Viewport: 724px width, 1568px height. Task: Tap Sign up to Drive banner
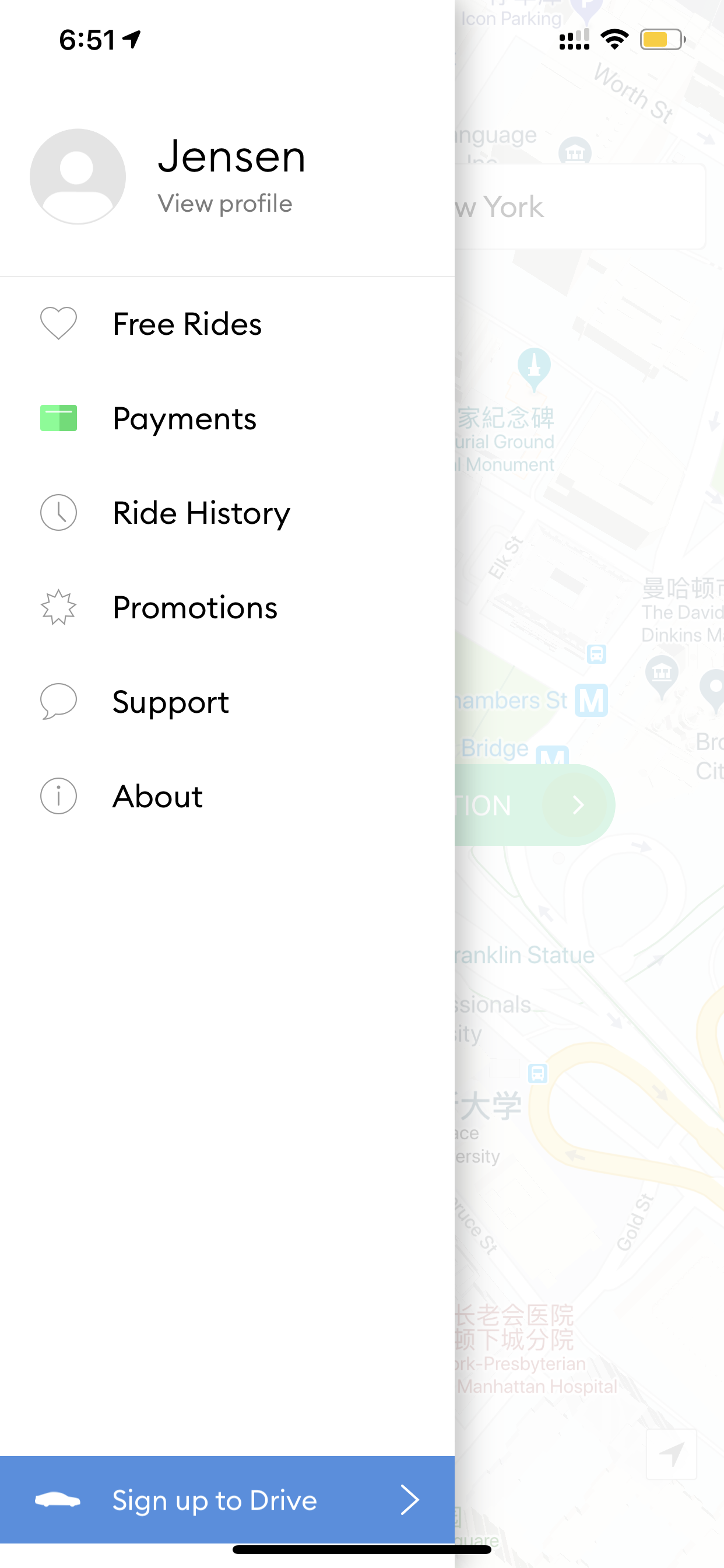227,1500
